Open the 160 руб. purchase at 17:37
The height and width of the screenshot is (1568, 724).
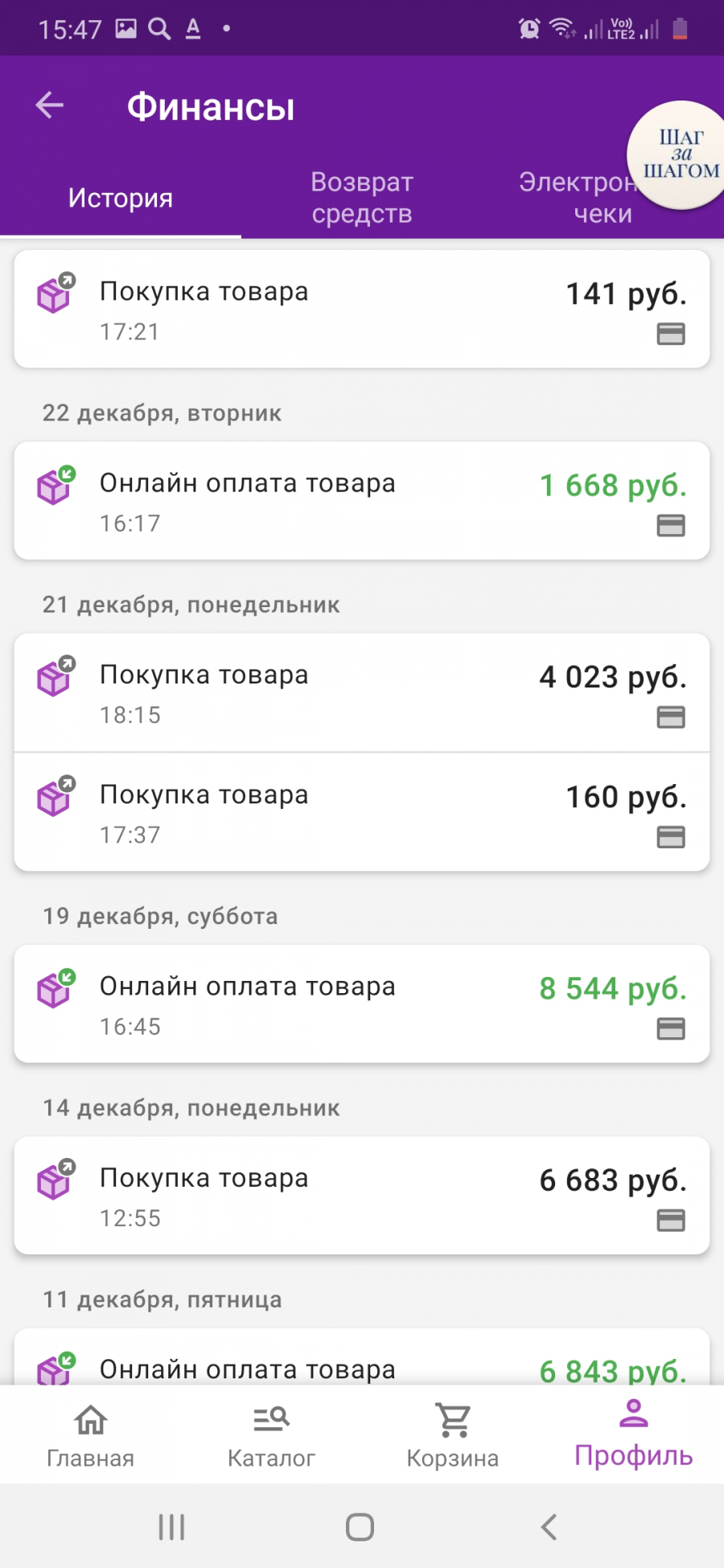[362, 812]
